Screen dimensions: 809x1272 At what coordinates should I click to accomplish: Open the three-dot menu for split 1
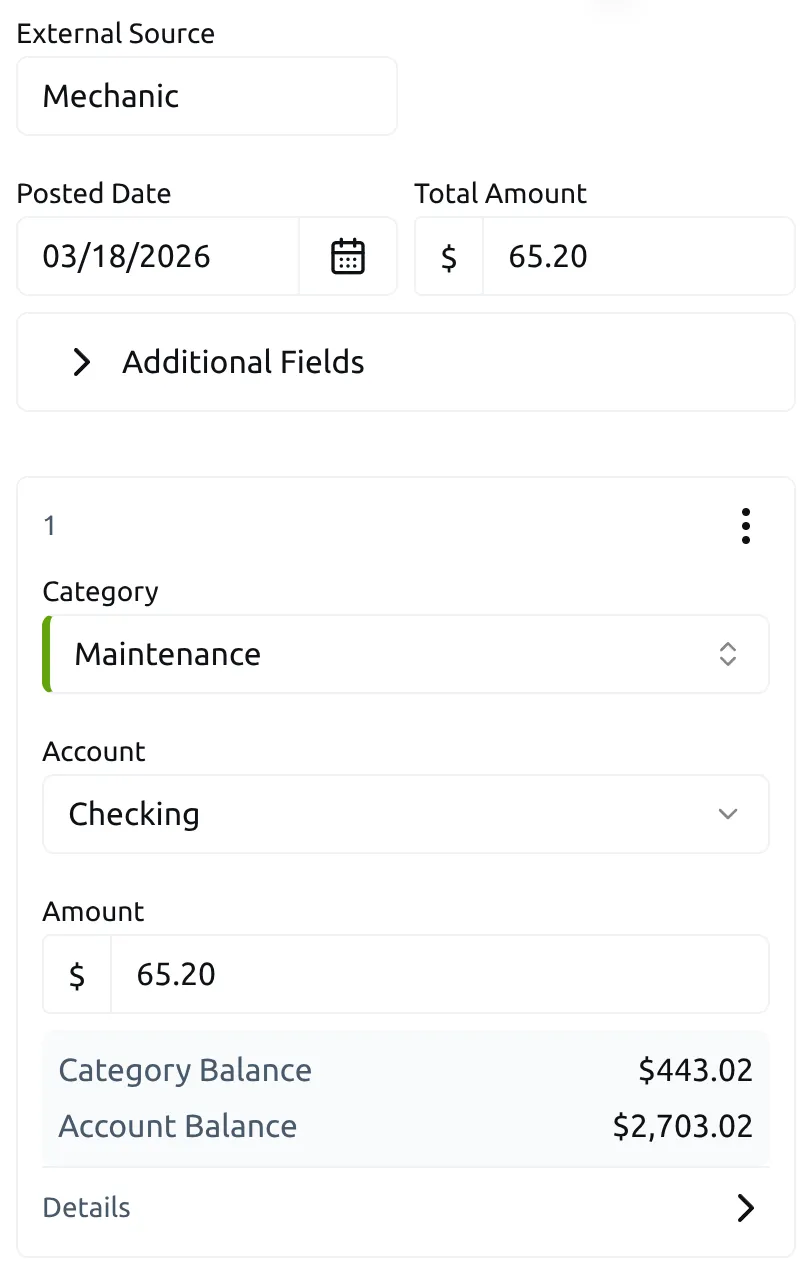click(745, 525)
